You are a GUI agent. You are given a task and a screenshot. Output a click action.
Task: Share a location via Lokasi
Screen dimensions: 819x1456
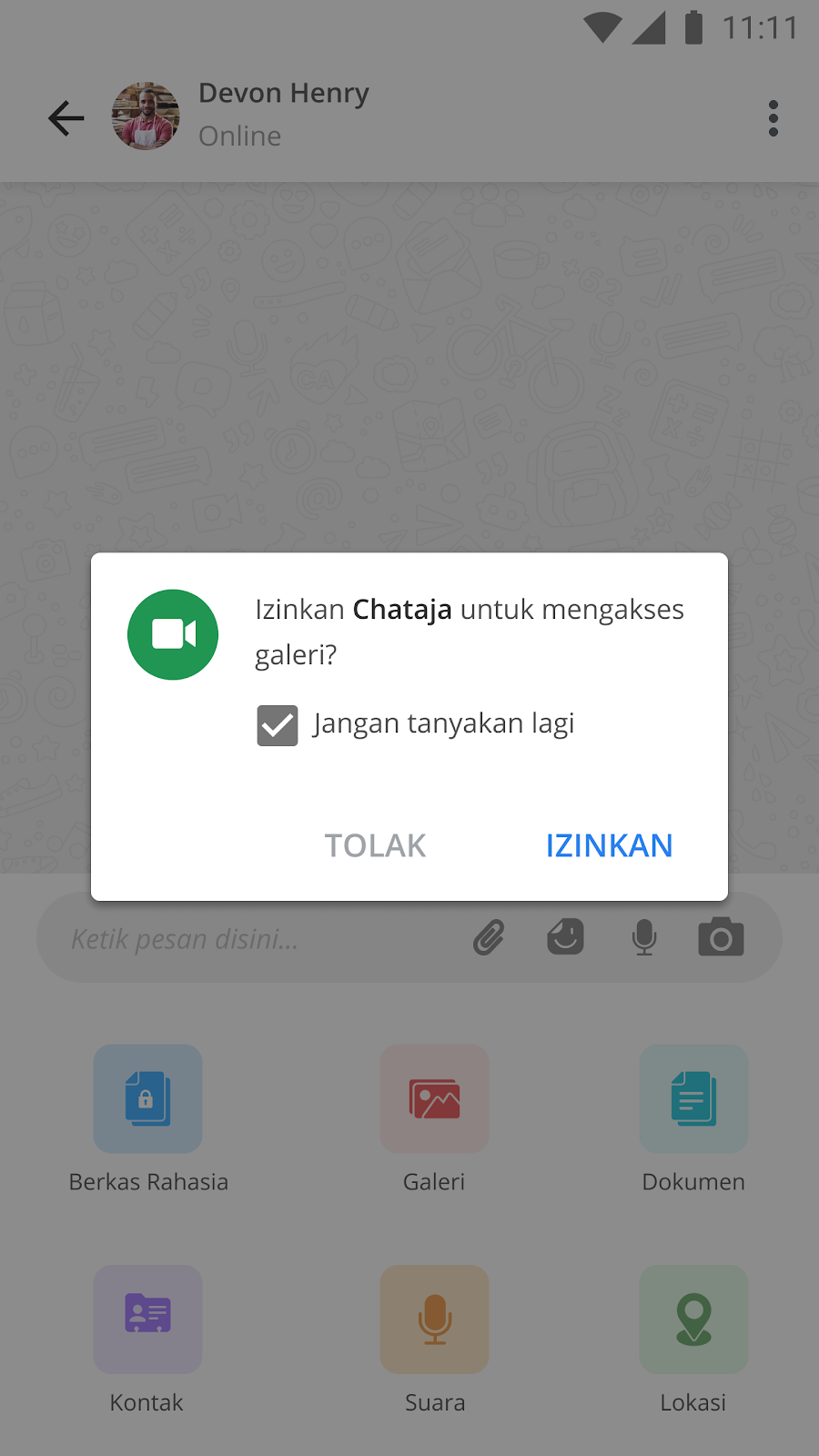693,1319
